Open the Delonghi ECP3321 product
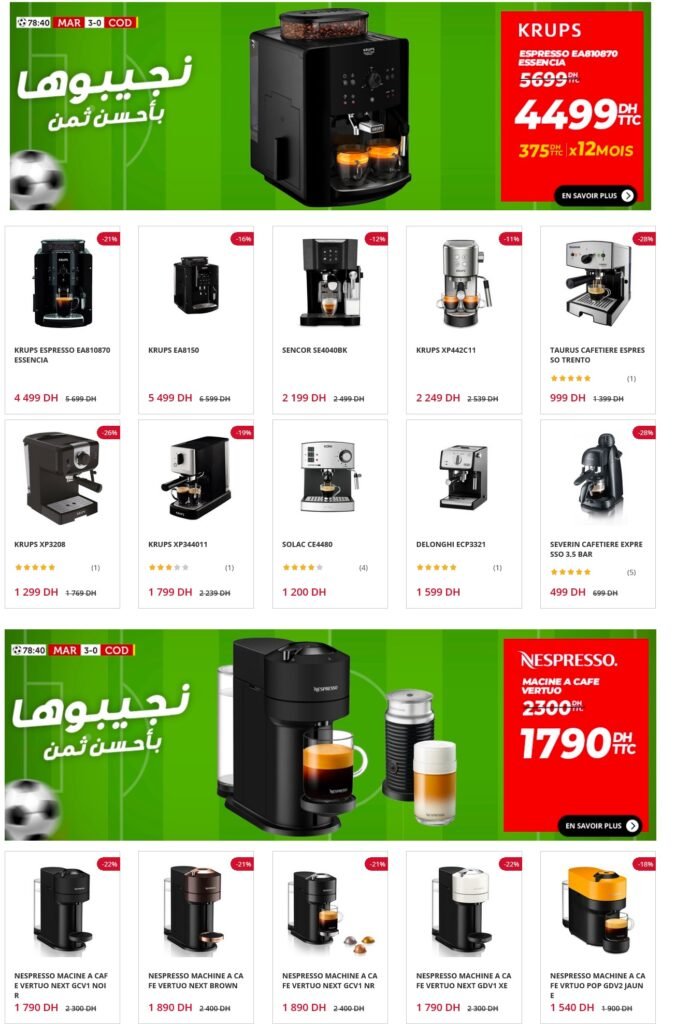Image resolution: width=676 pixels, height=1024 pixels. [x=464, y=510]
